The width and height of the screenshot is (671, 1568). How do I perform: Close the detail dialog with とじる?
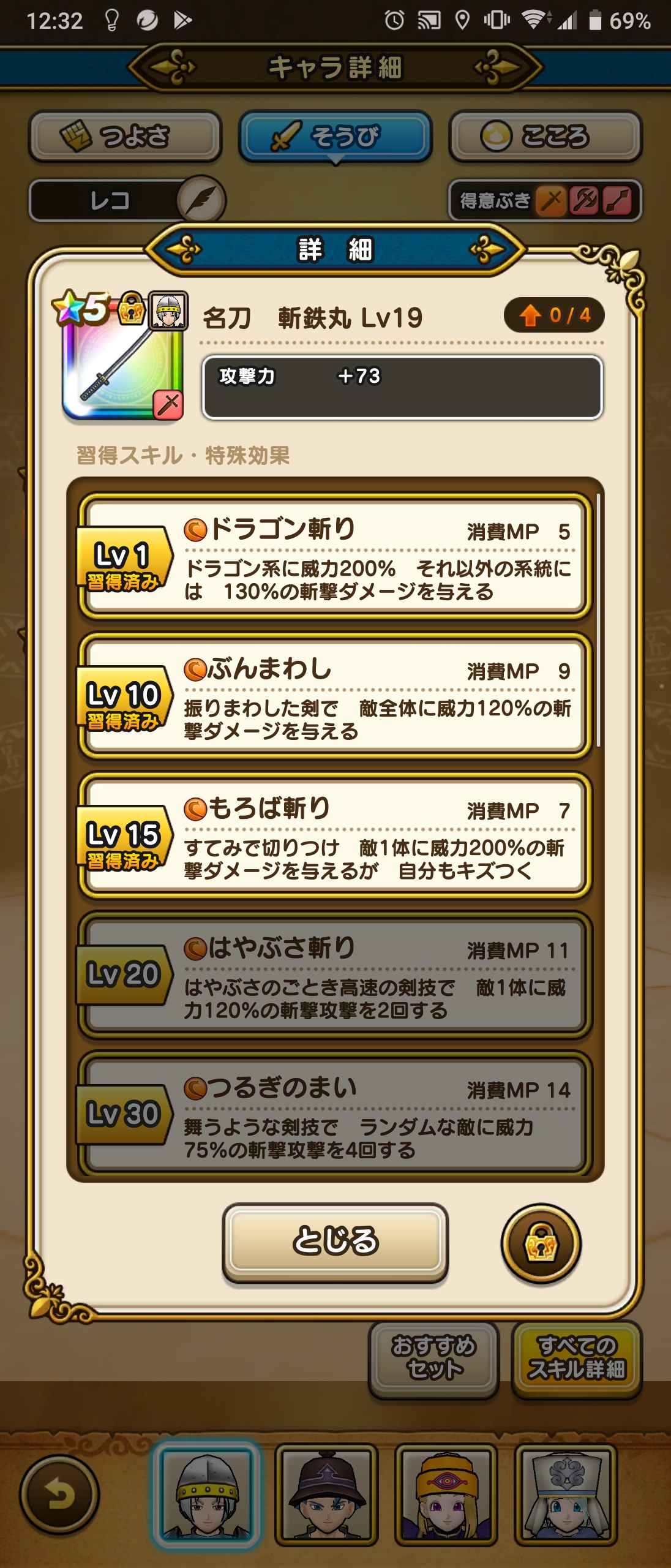coord(335,1242)
